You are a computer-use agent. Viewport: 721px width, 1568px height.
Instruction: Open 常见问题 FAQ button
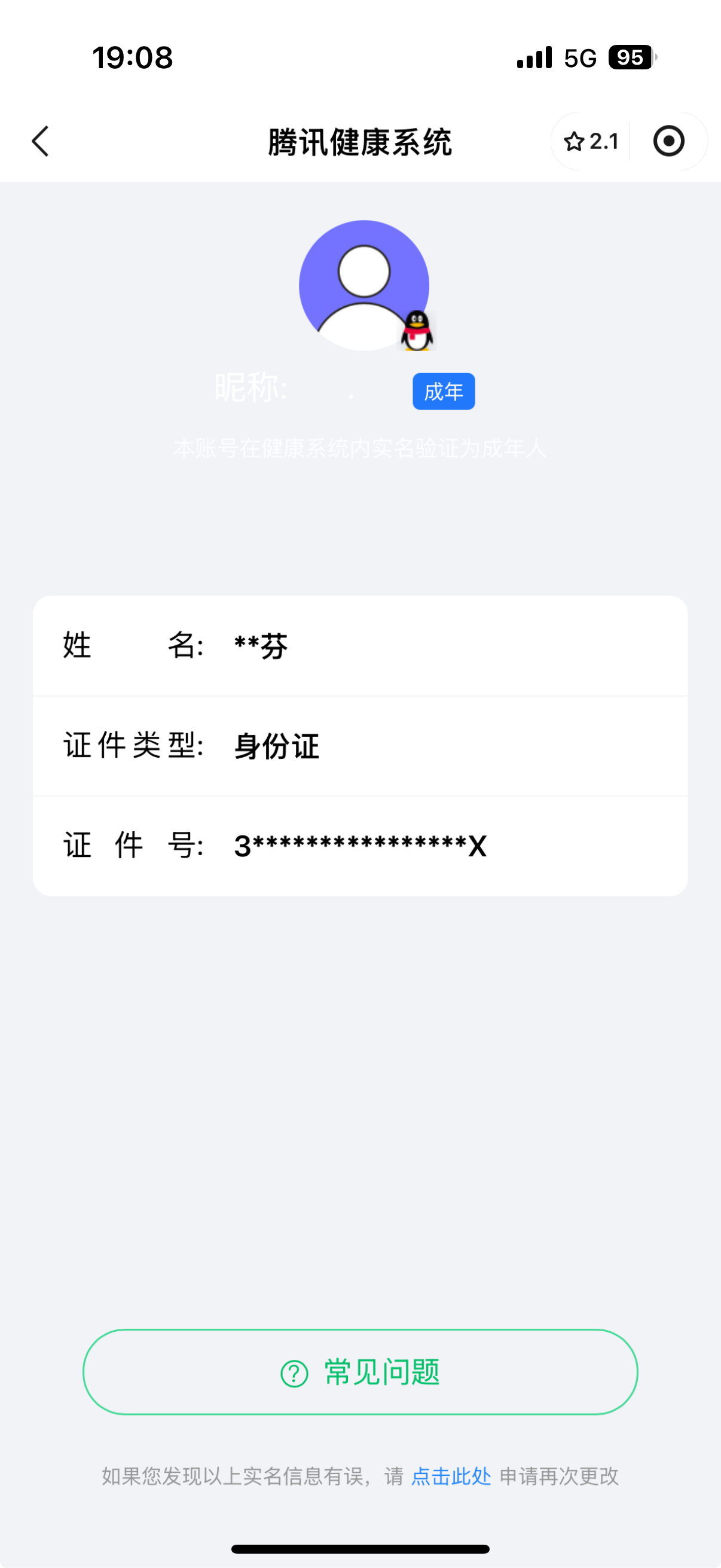point(360,1371)
